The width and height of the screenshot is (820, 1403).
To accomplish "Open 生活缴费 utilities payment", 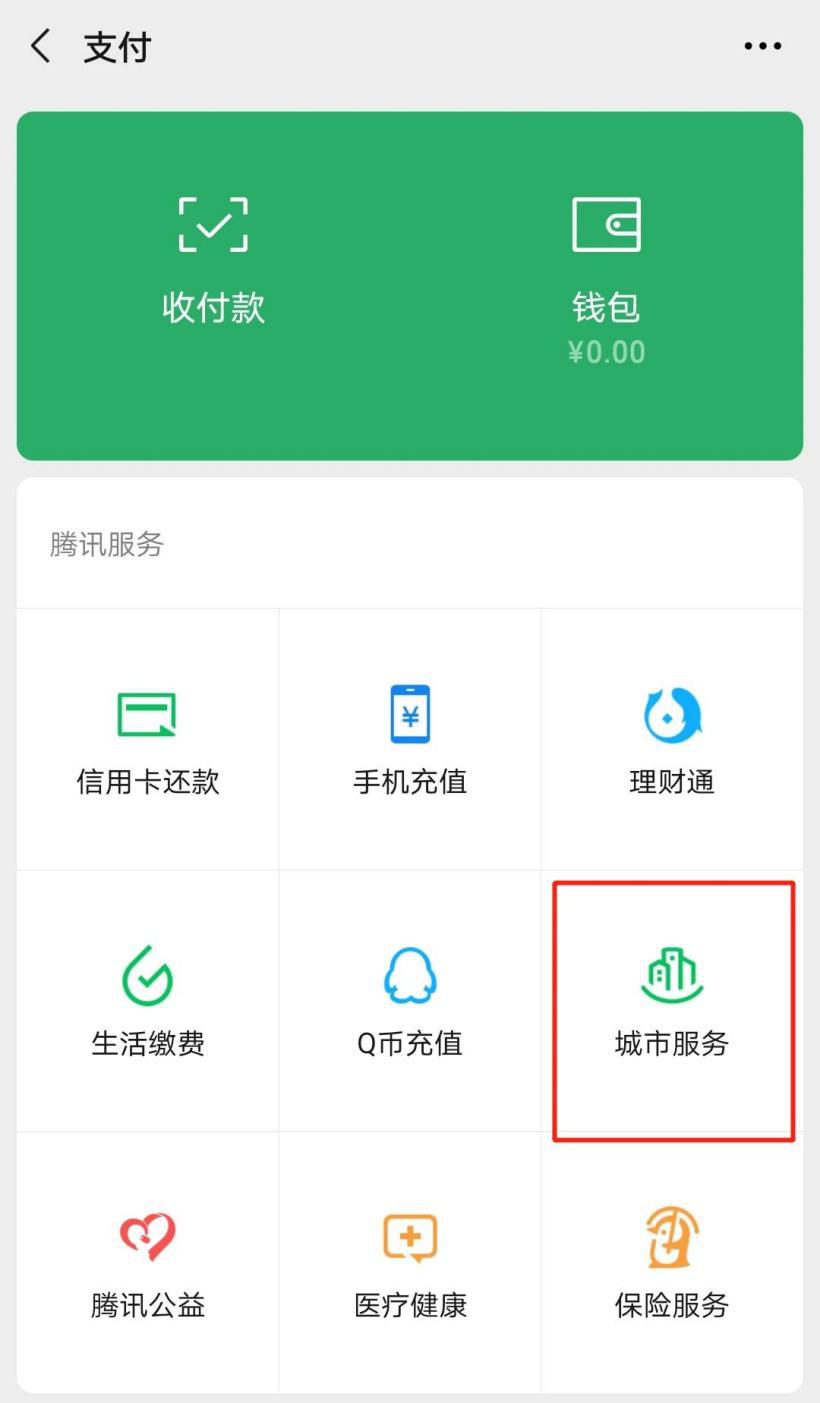I will (x=148, y=1001).
